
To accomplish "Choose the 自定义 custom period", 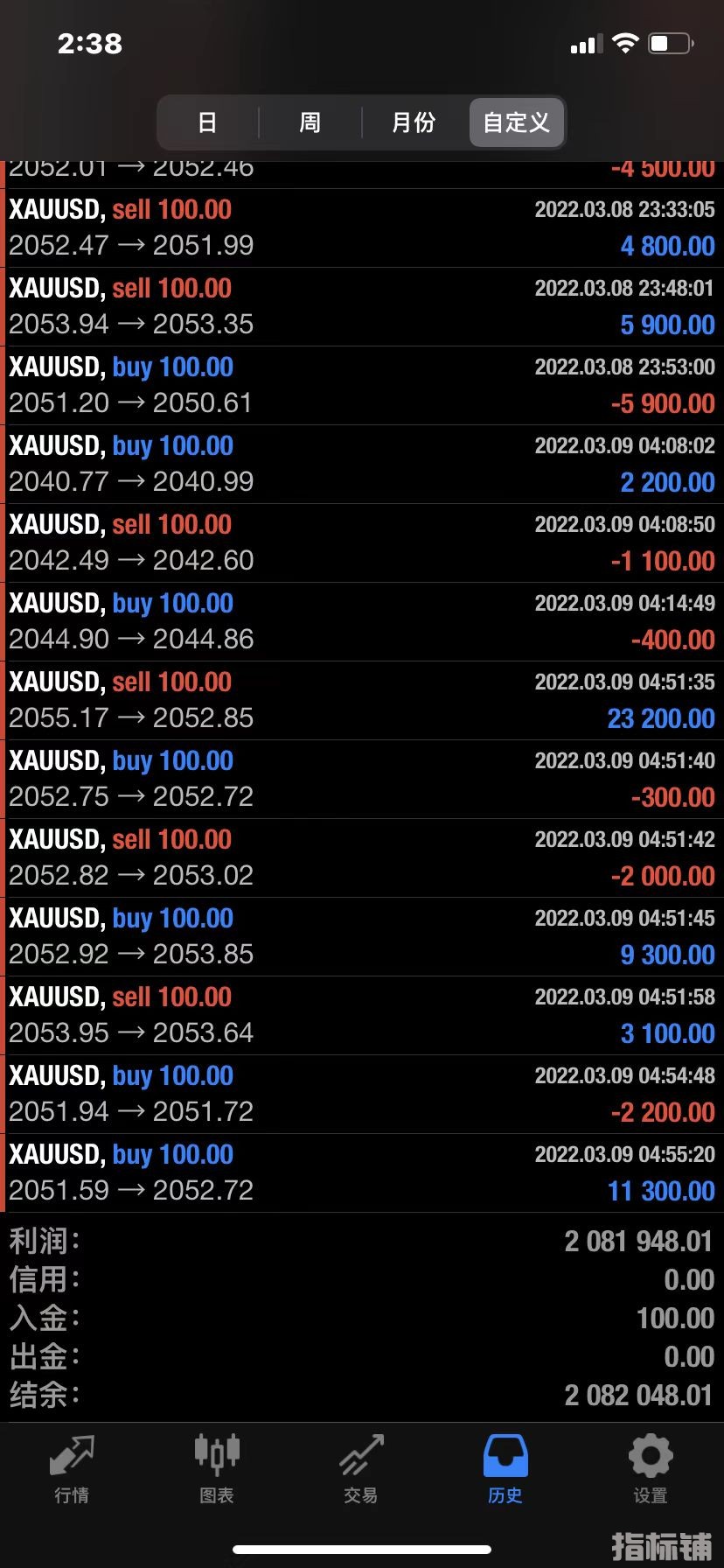I will pos(517,122).
